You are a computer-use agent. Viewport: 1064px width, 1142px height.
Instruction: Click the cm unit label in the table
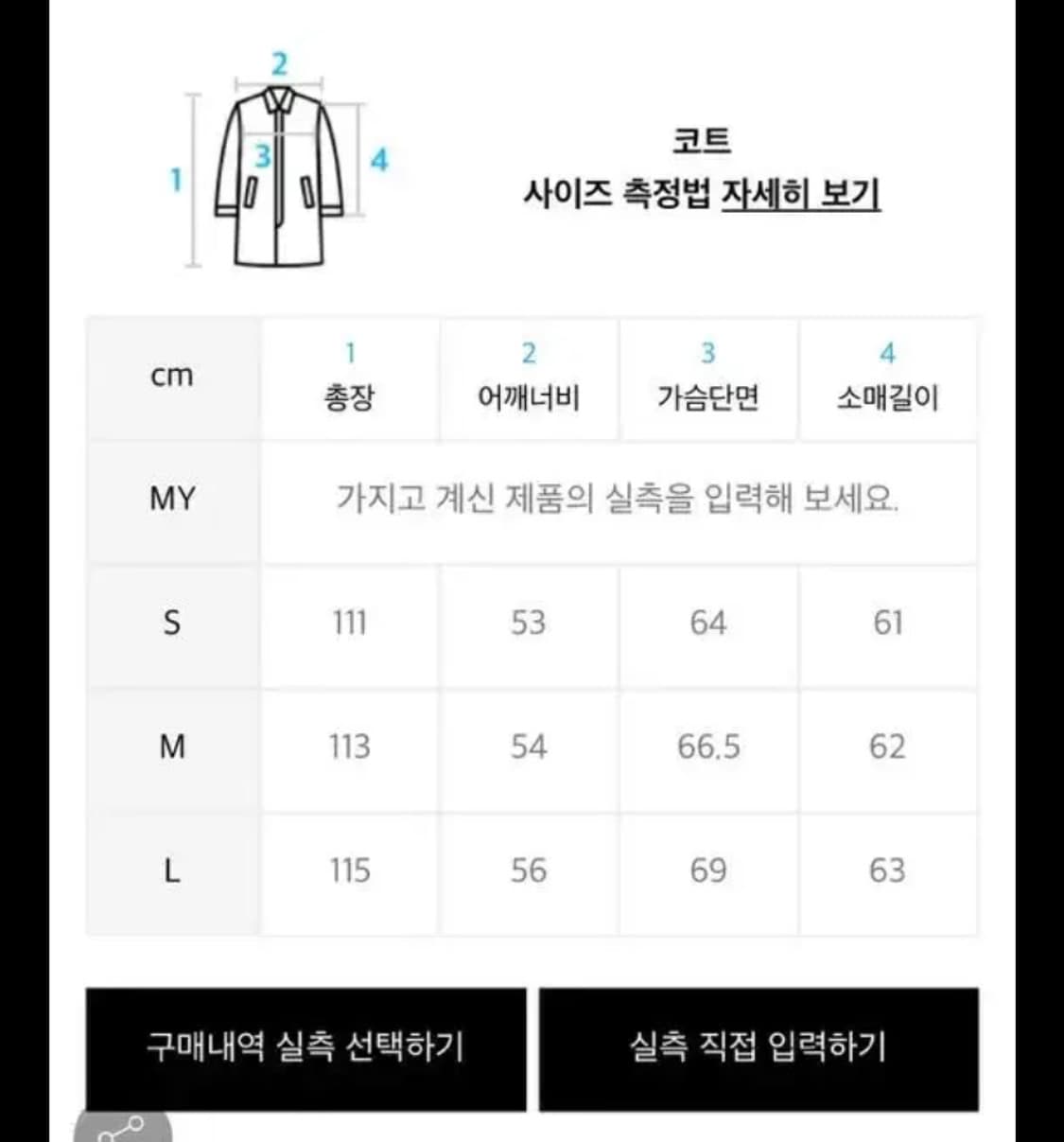click(173, 376)
